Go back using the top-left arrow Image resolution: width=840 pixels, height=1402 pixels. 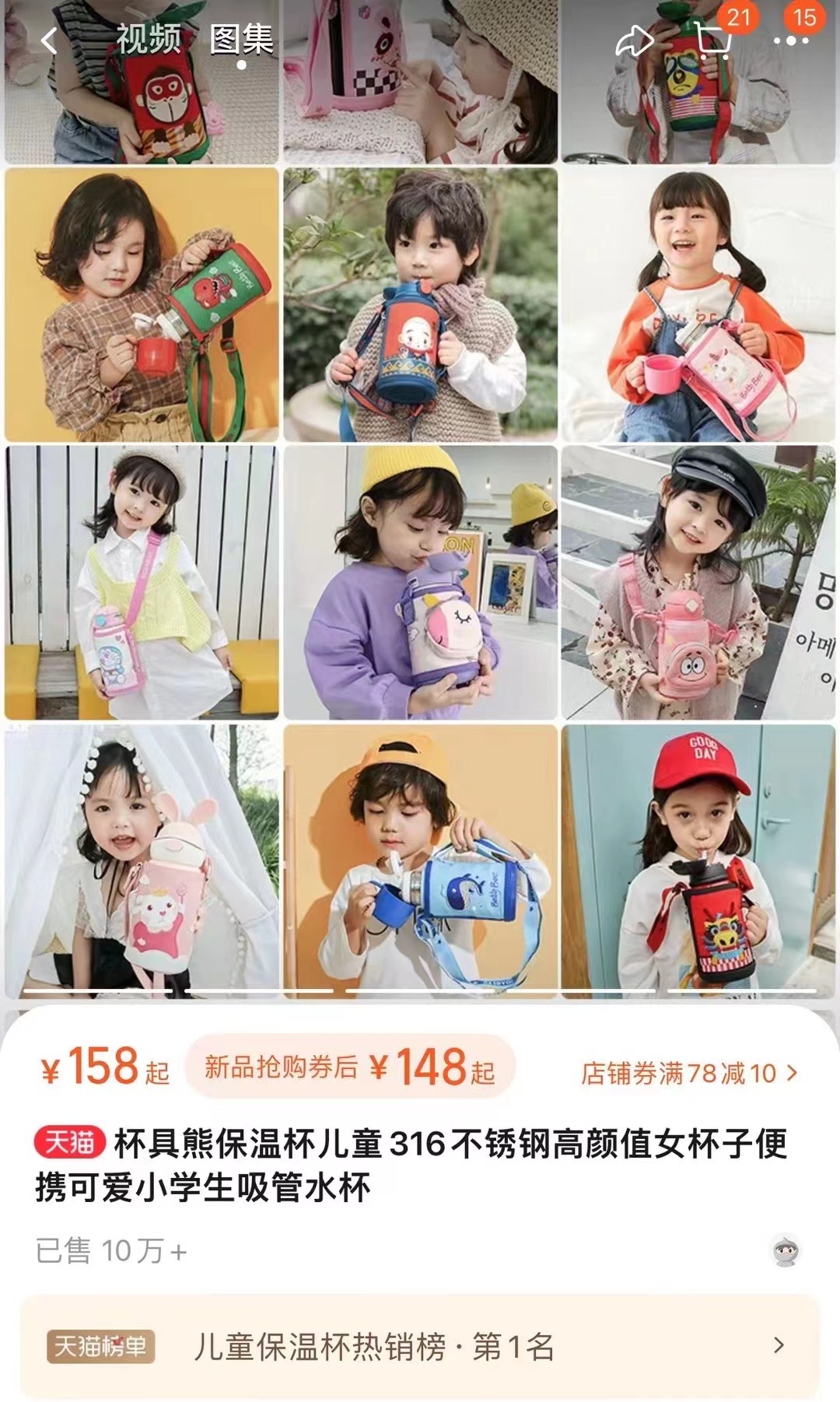point(49,40)
